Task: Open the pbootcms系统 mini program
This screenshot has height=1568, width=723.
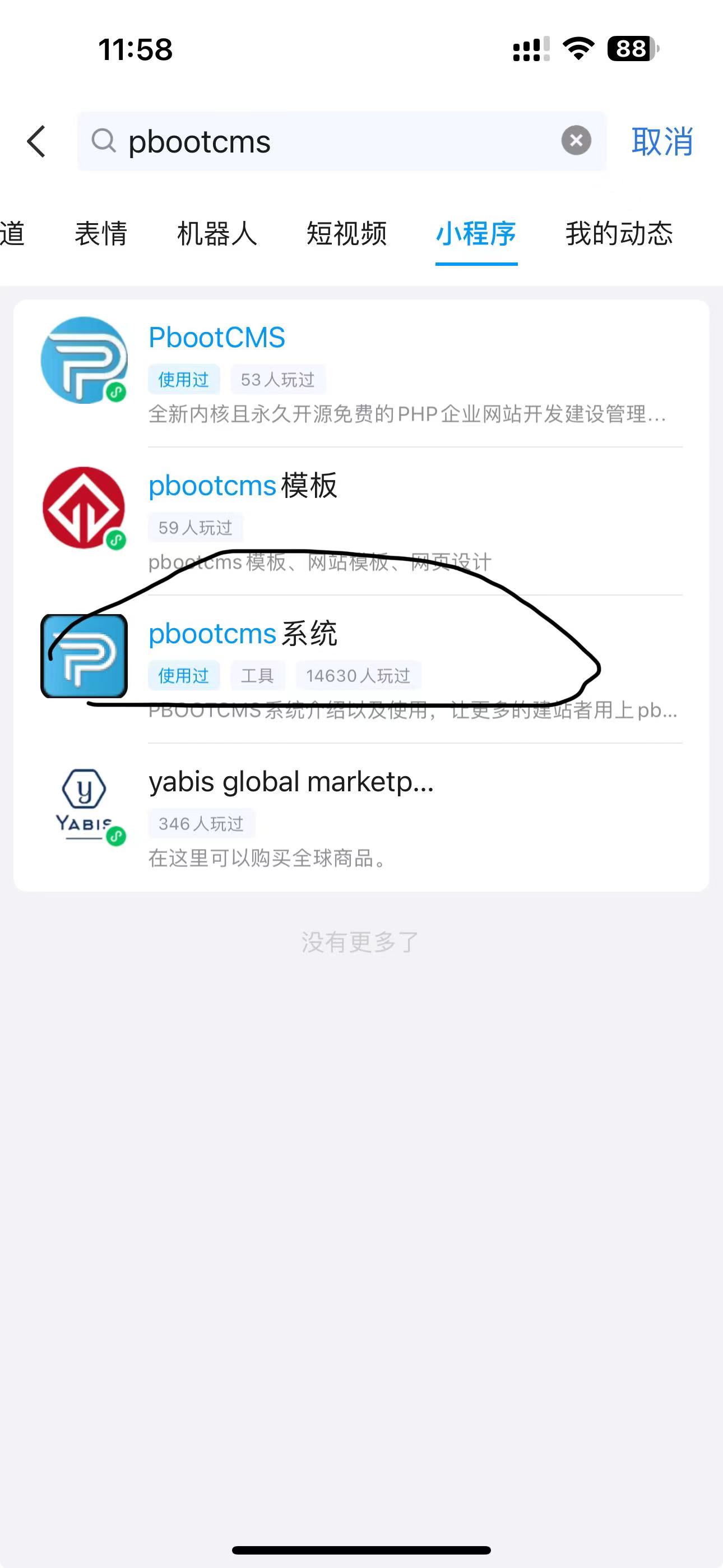Action: 365,670
